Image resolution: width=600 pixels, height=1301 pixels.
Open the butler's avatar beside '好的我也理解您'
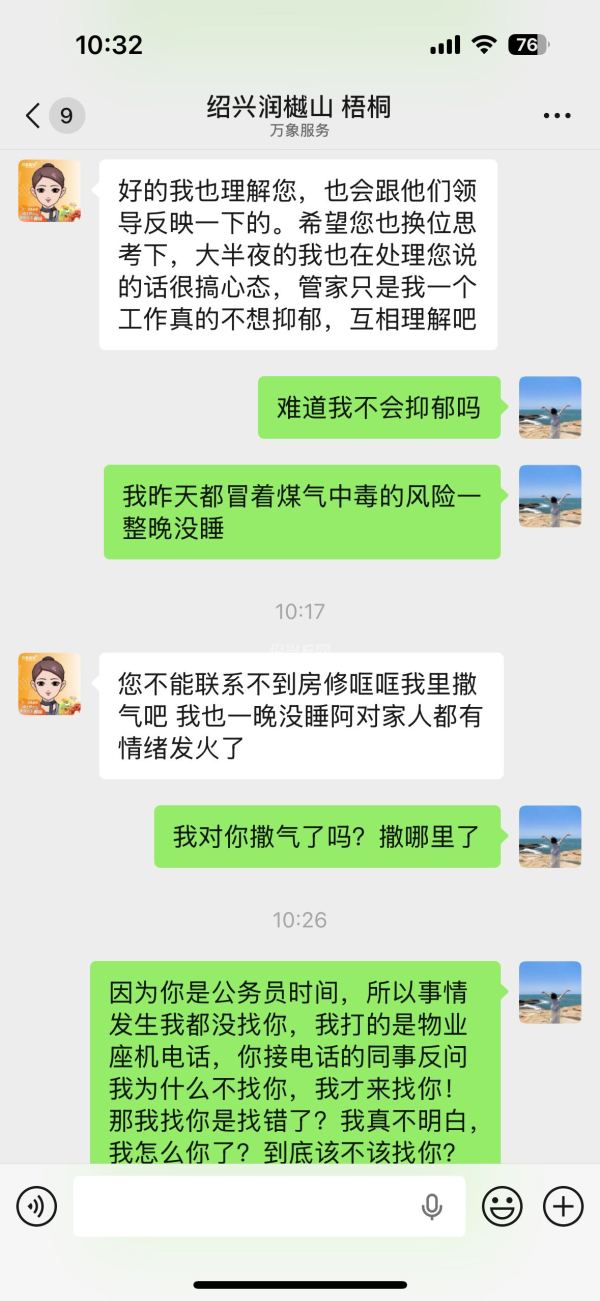49,190
